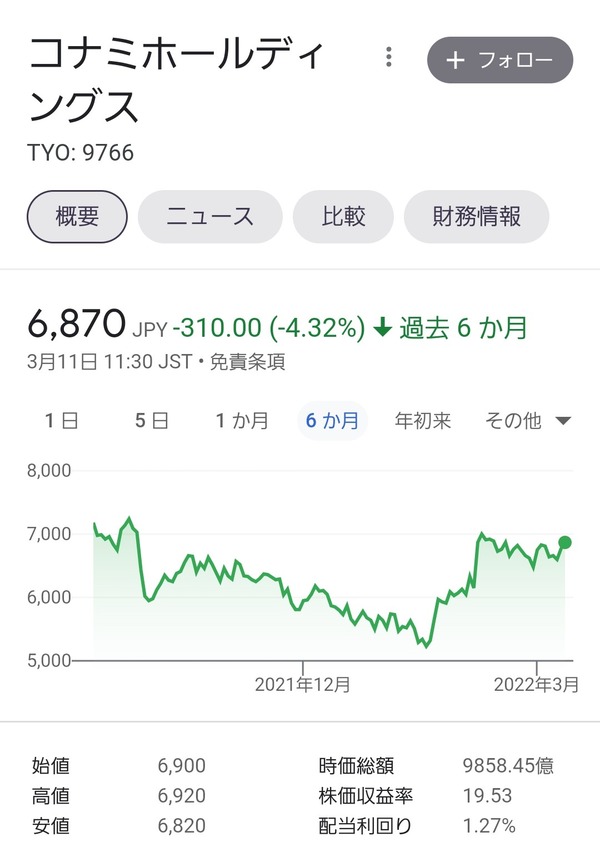Show the 1日 chart range
Image resolution: width=600 pixels, height=847 pixels.
pyautogui.click(x=62, y=421)
